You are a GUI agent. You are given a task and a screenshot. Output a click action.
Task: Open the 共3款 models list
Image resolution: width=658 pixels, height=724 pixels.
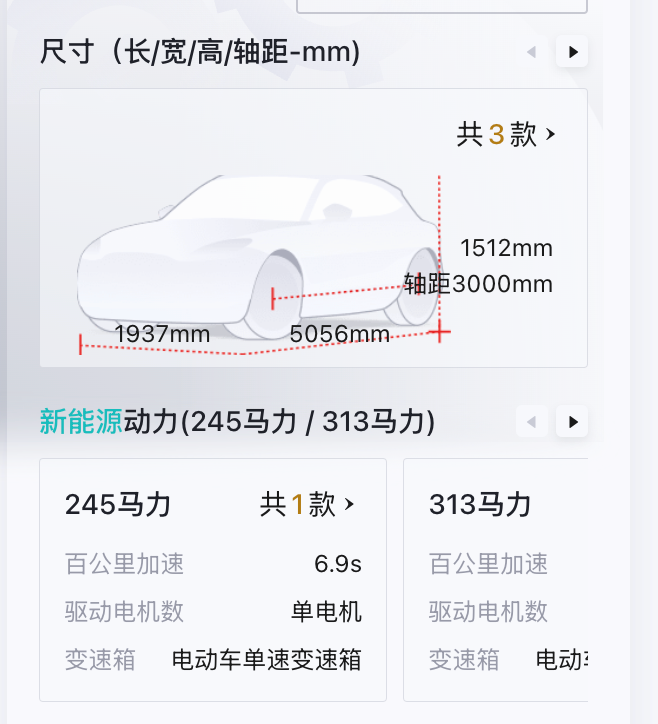[506, 134]
